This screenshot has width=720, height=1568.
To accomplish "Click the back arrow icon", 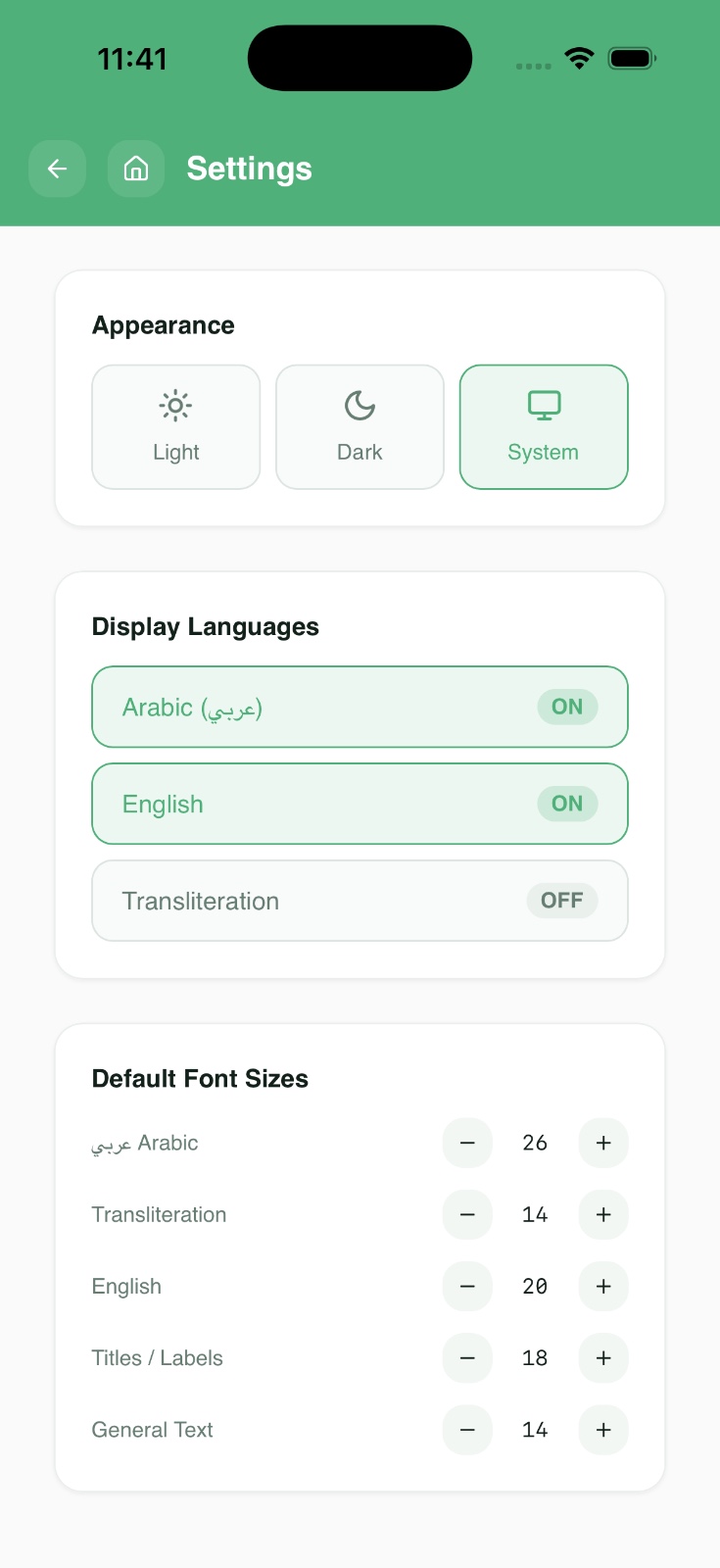I will (x=57, y=169).
